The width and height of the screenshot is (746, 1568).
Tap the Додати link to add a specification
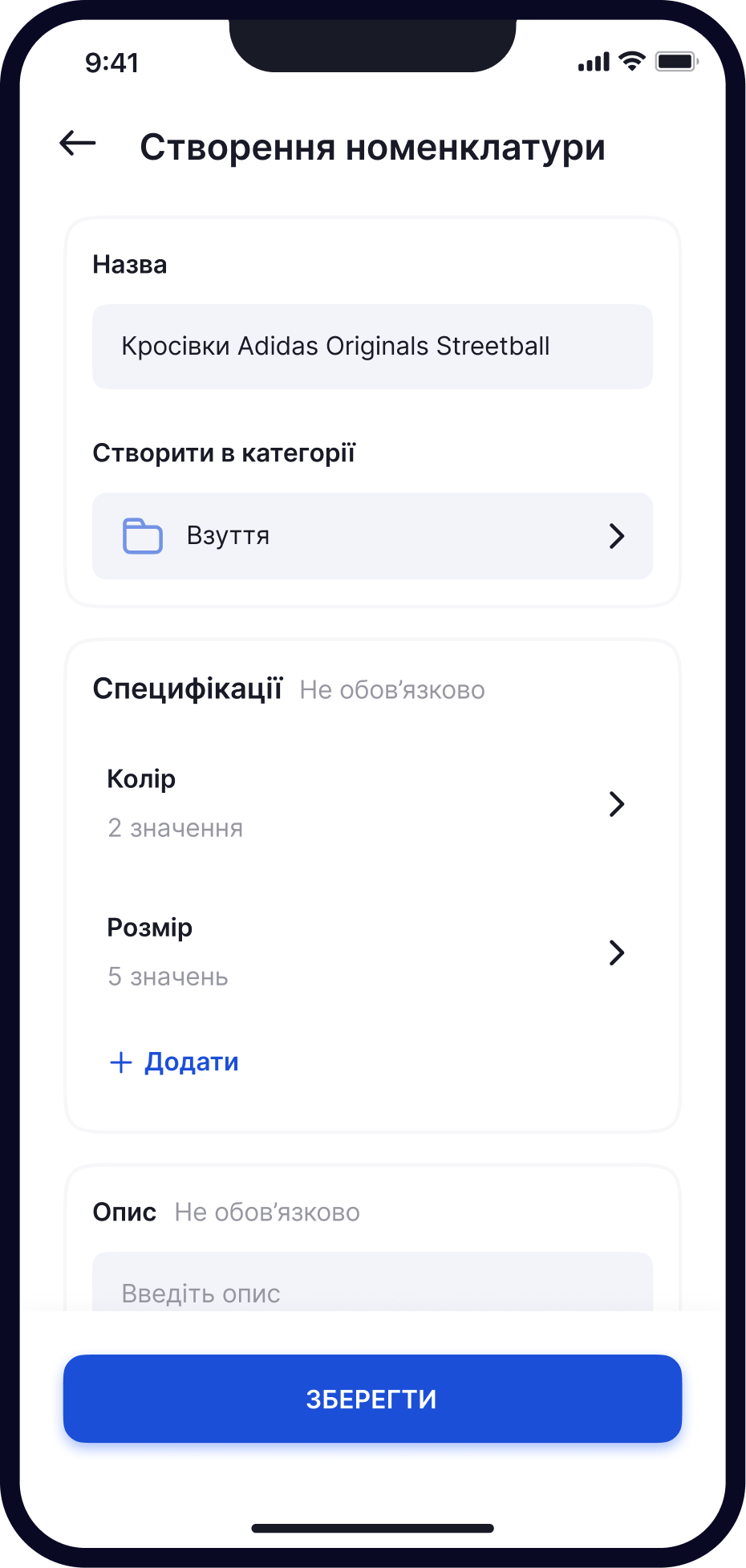point(191,1061)
